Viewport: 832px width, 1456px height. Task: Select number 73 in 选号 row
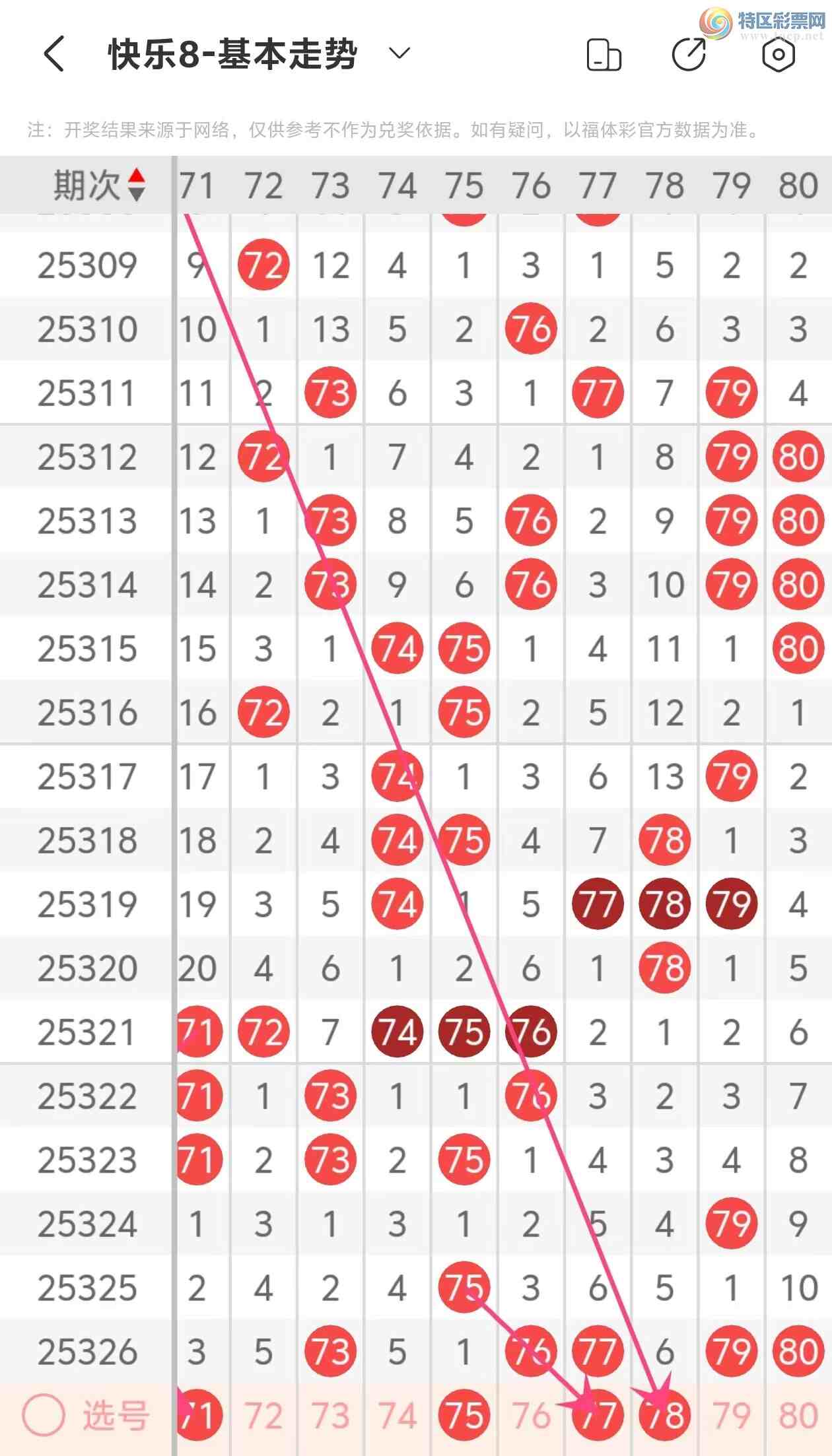(330, 1414)
